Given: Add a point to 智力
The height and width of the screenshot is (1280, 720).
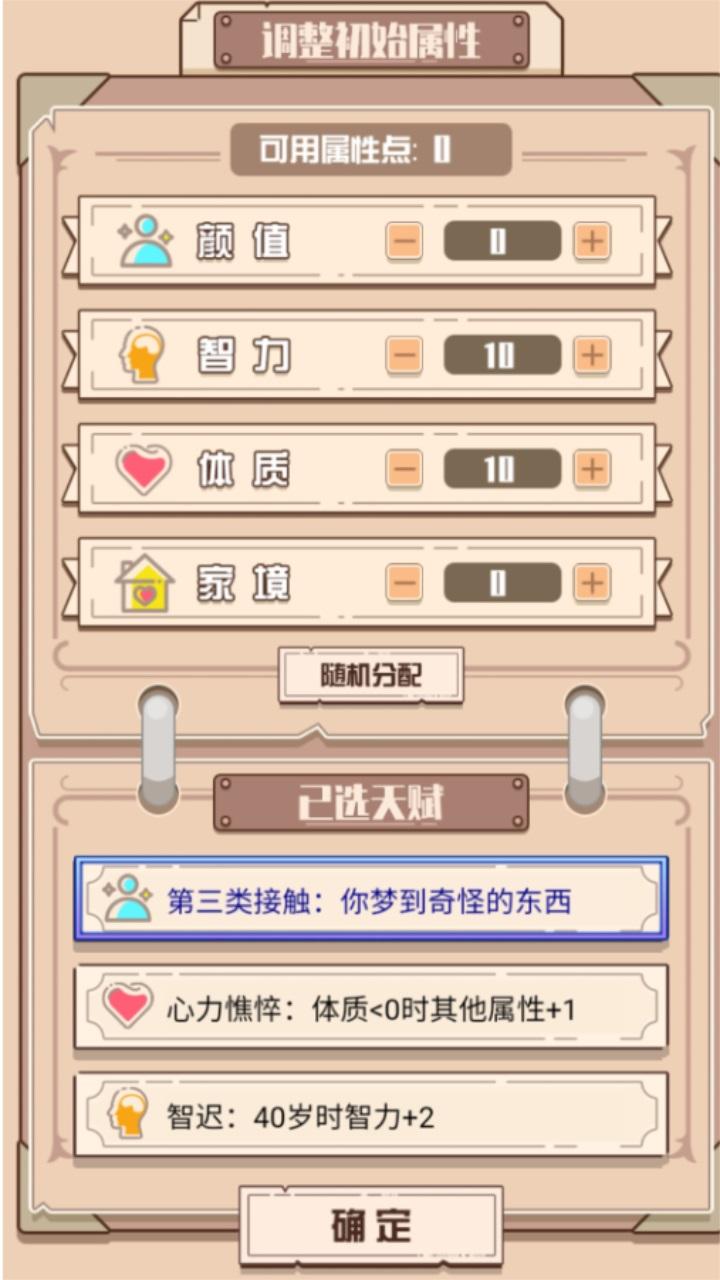Looking at the screenshot, I should tap(592, 355).
